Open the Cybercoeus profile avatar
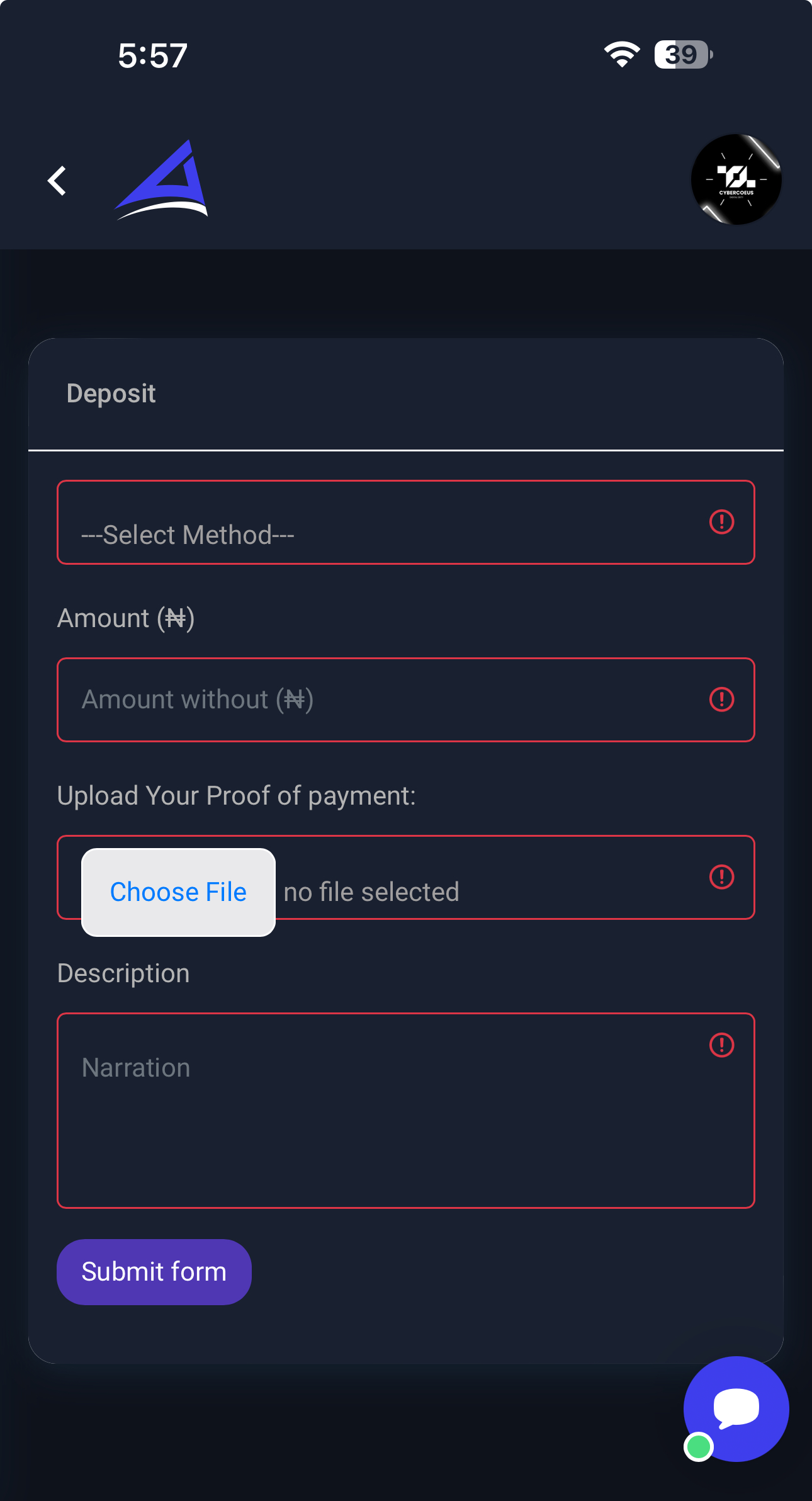812x1501 pixels. [x=736, y=179]
